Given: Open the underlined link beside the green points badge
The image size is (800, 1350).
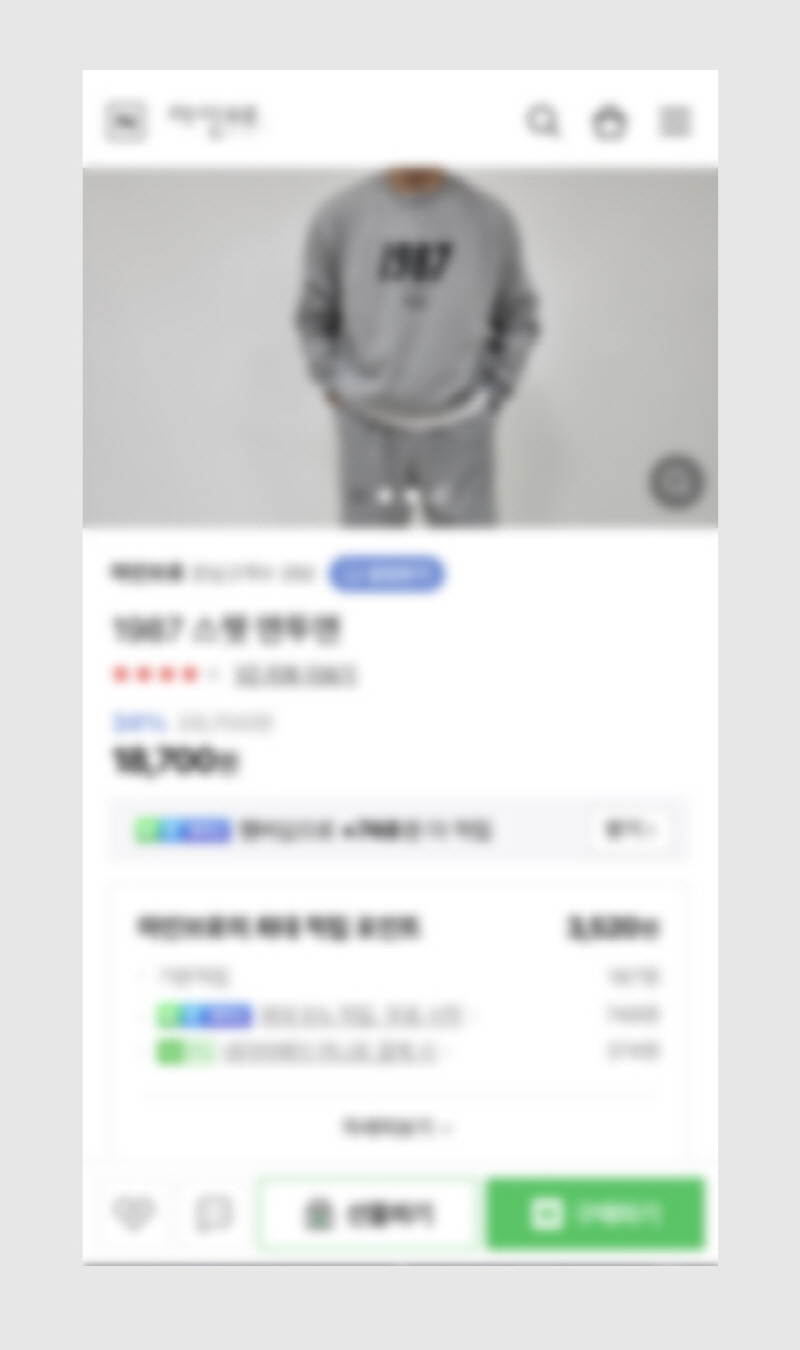Looking at the screenshot, I should [330, 1052].
